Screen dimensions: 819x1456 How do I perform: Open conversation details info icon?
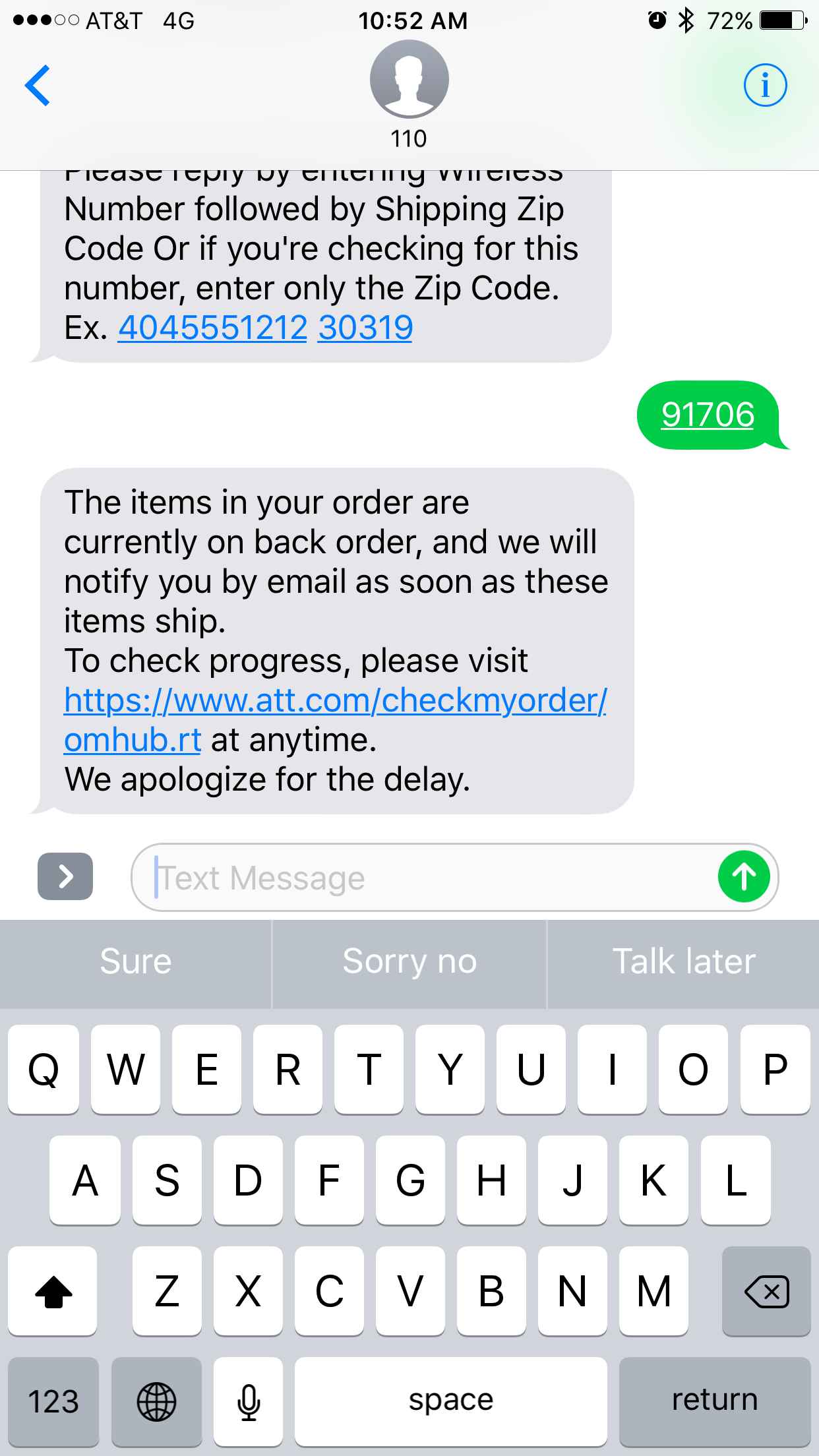pyautogui.click(x=765, y=85)
